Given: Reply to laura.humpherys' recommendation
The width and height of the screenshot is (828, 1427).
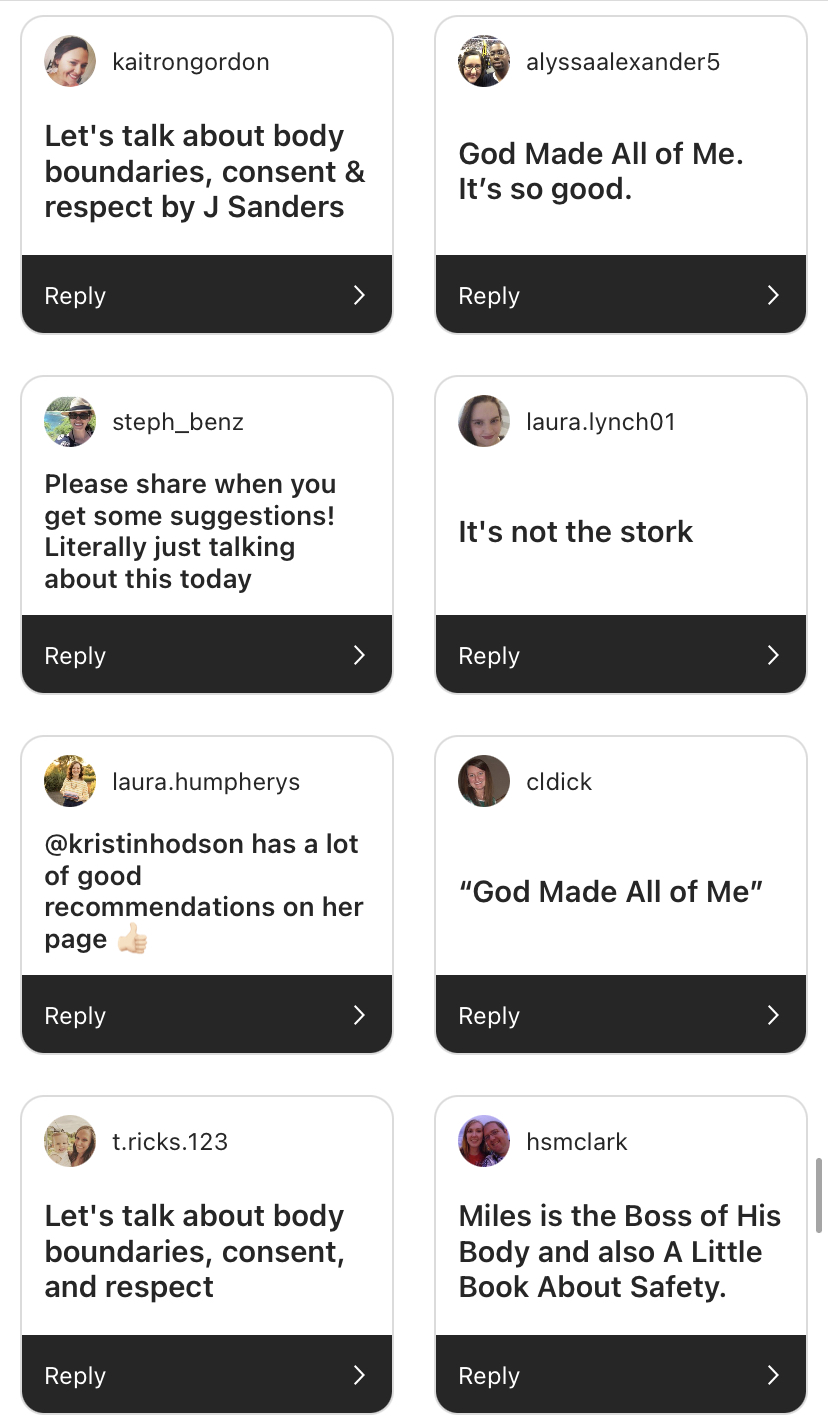Looking at the screenshot, I should tap(207, 1015).
